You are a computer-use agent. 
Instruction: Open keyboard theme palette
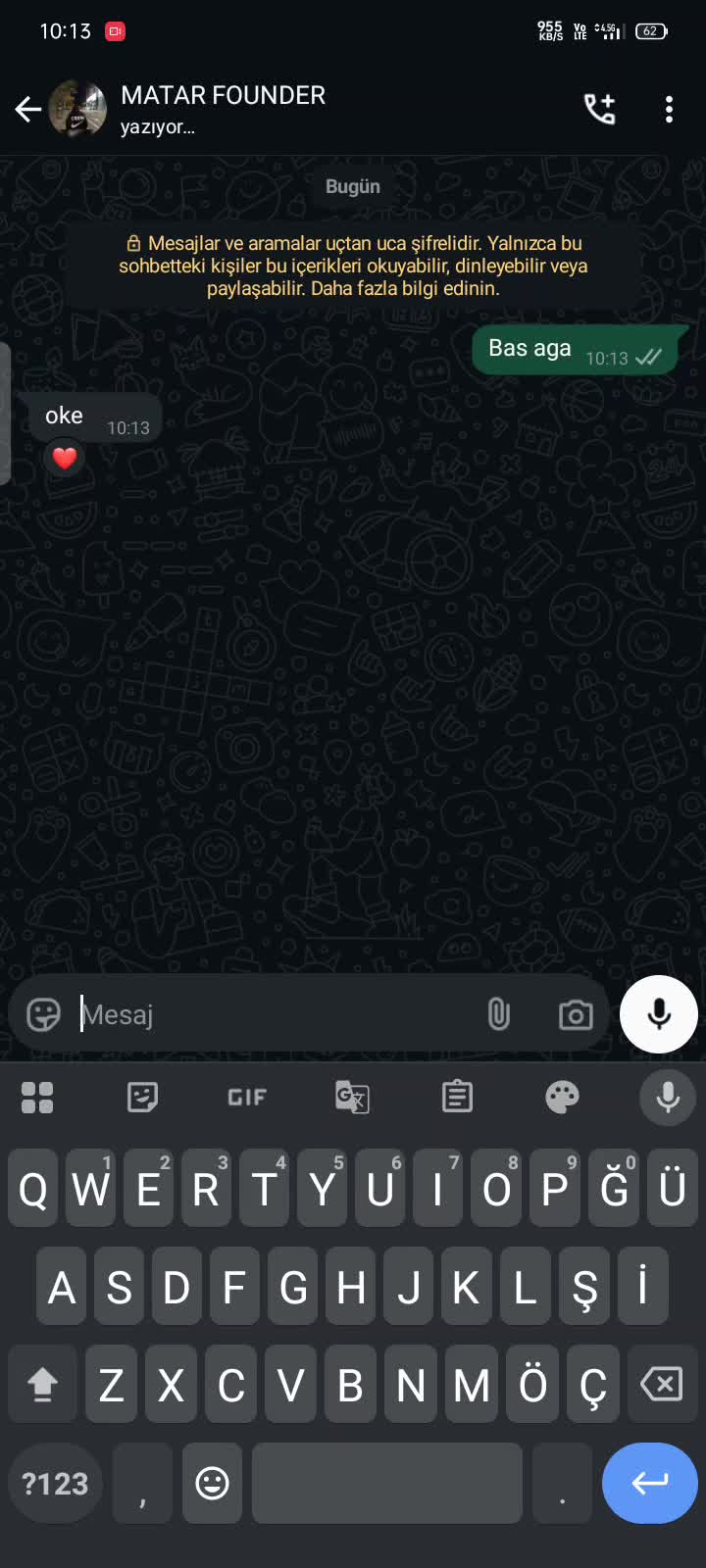click(x=562, y=1097)
